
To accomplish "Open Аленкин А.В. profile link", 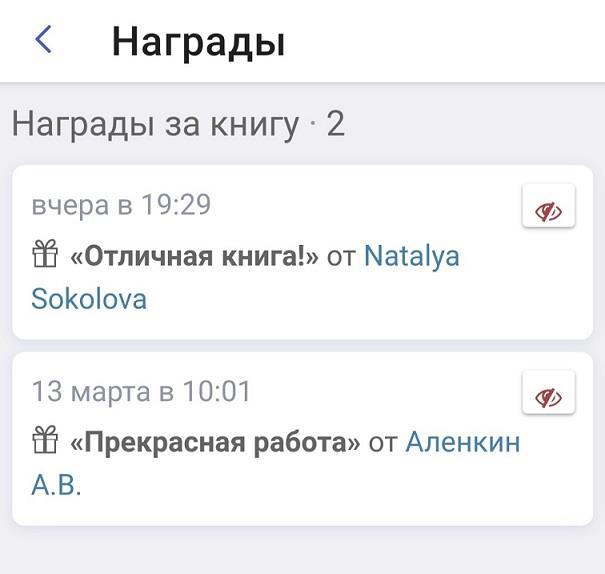I will pyautogui.click(x=462, y=442).
